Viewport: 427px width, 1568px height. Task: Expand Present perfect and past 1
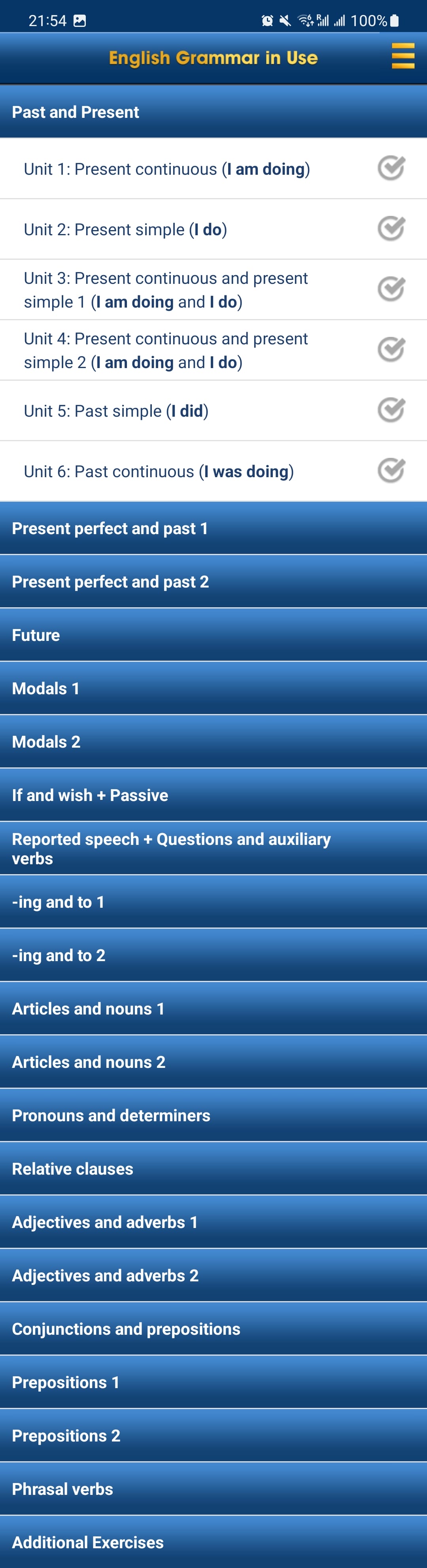(x=213, y=528)
